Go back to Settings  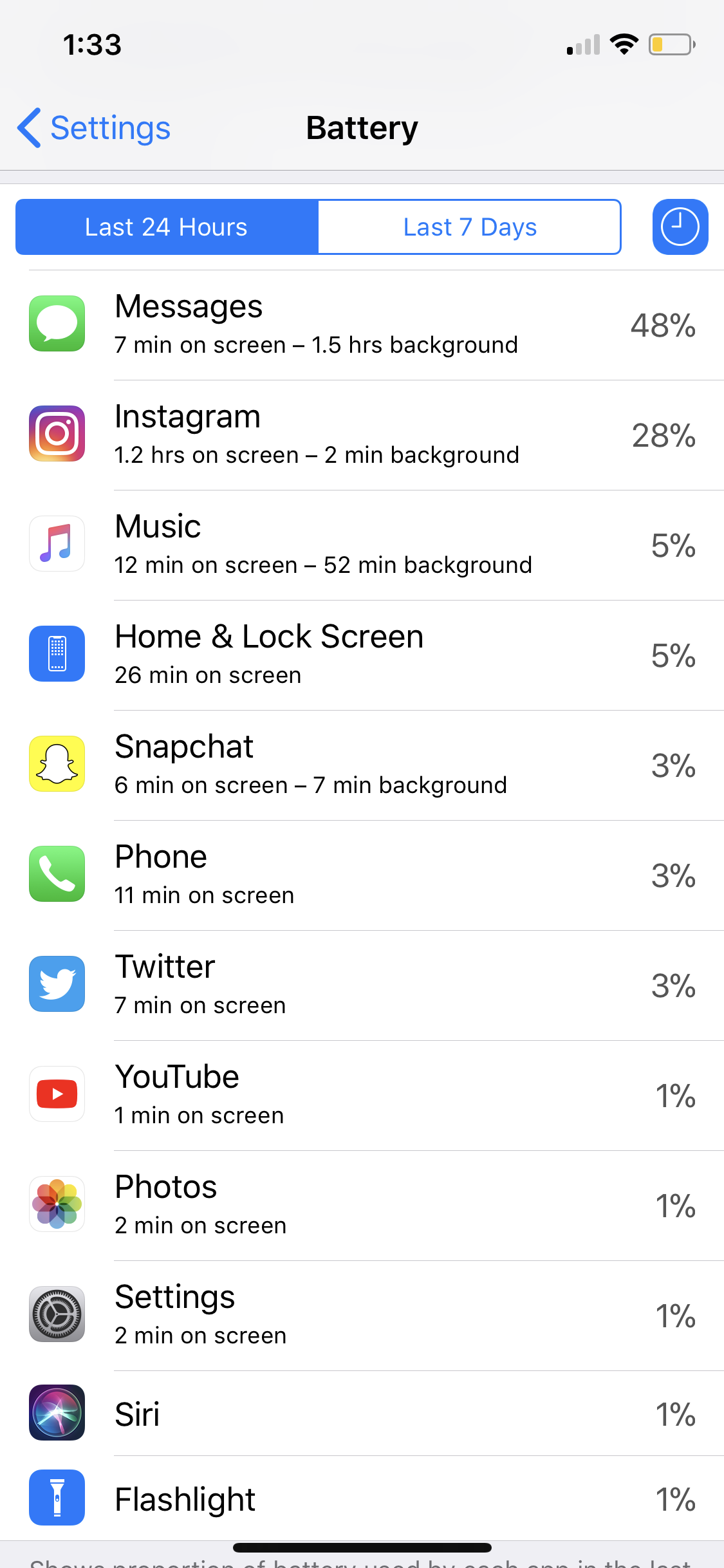pyautogui.click(x=94, y=128)
